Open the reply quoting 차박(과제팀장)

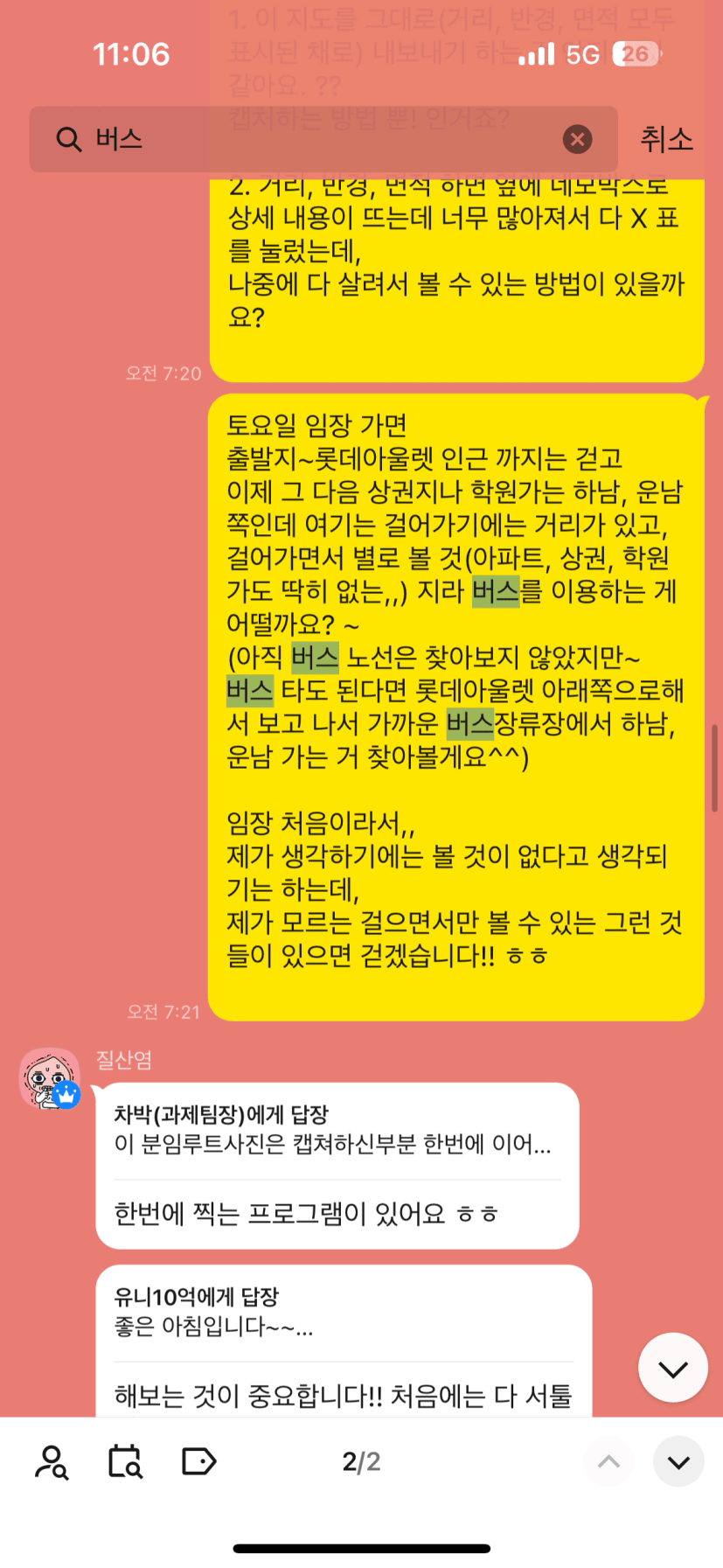pos(337,1166)
